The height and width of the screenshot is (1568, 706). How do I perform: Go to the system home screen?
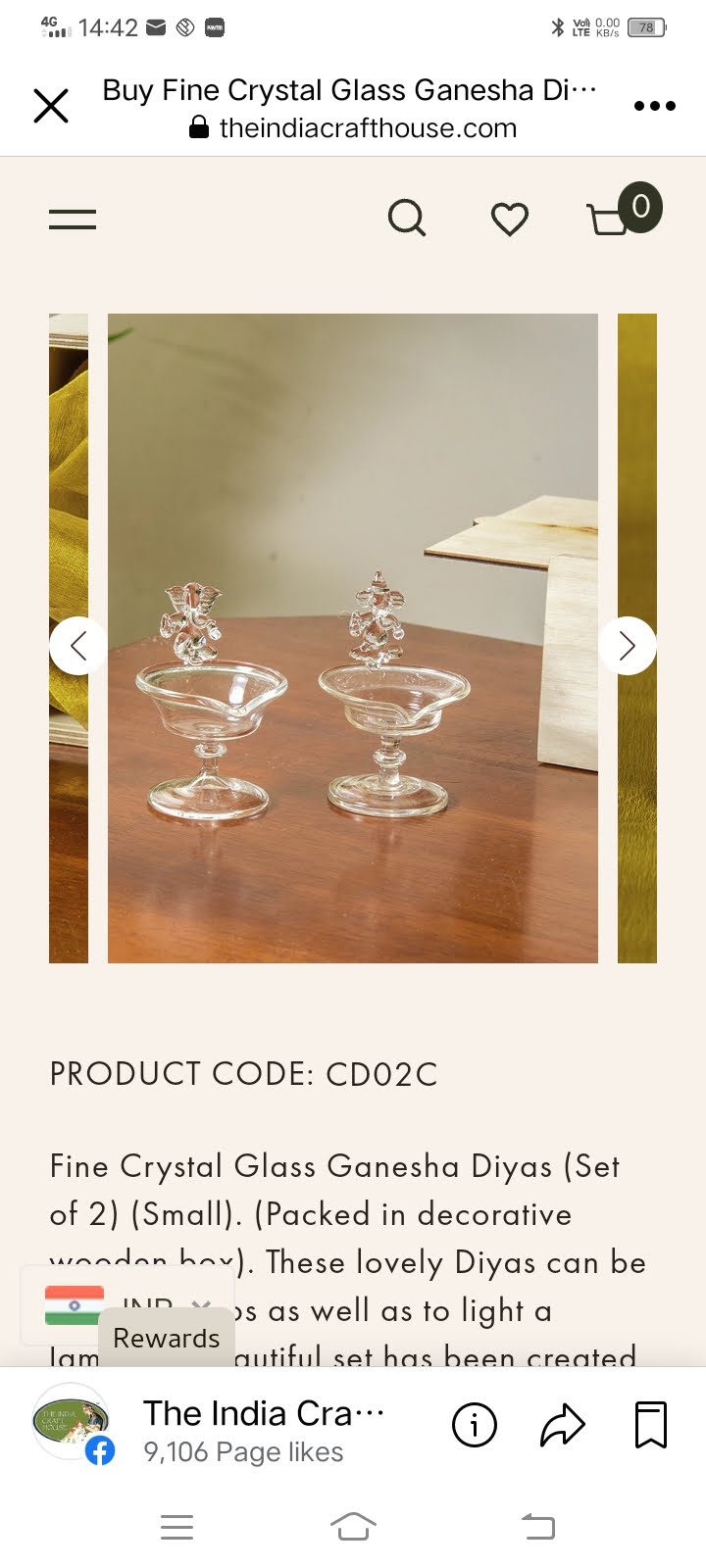click(353, 1526)
